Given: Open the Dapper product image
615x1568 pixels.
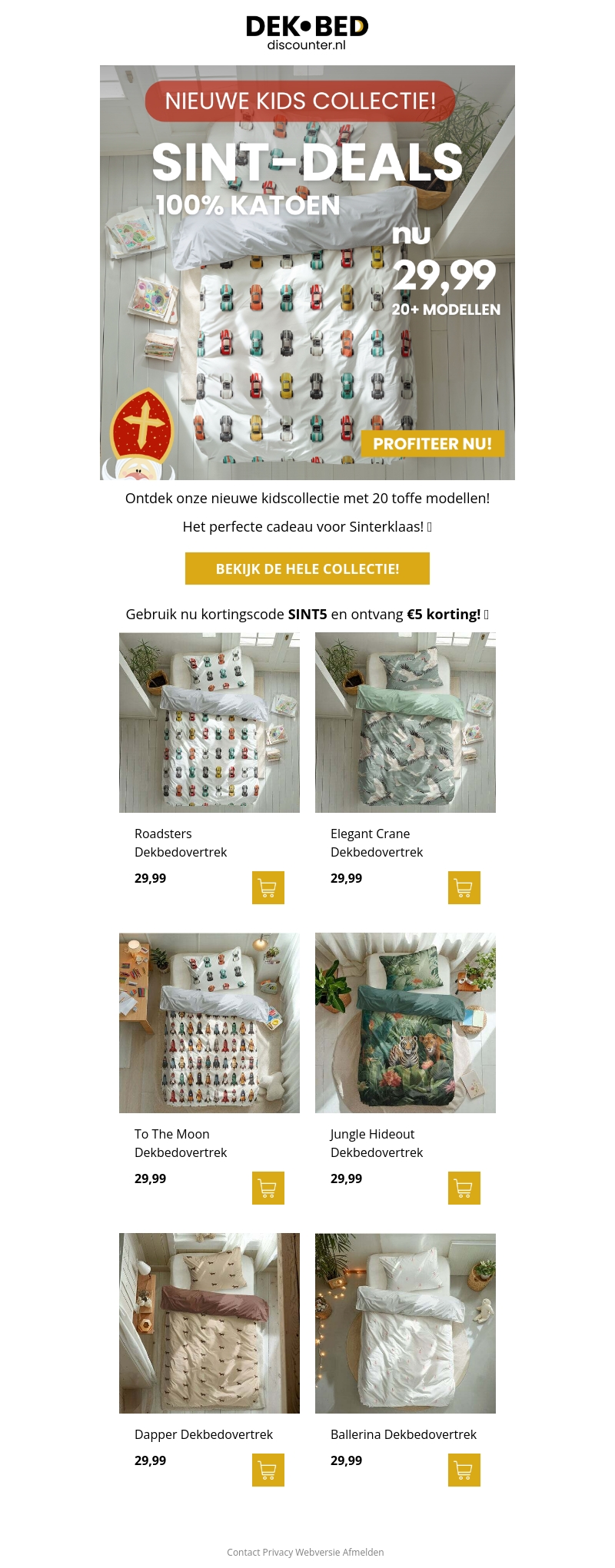Looking at the screenshot, I should [x=209, y=1323].
